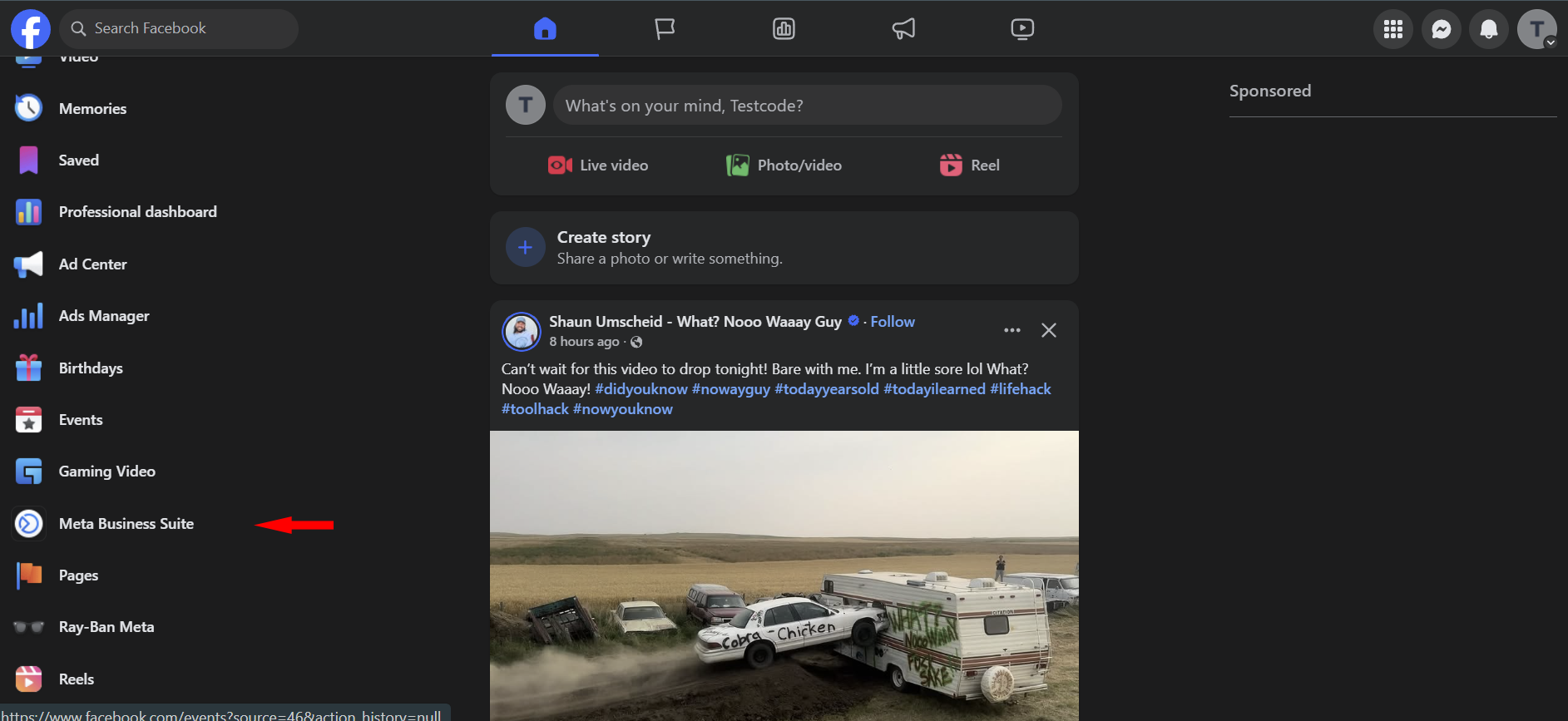Add a Photo/video to a post
This screenshot has height=721, width=1568.
pos(784,165)
